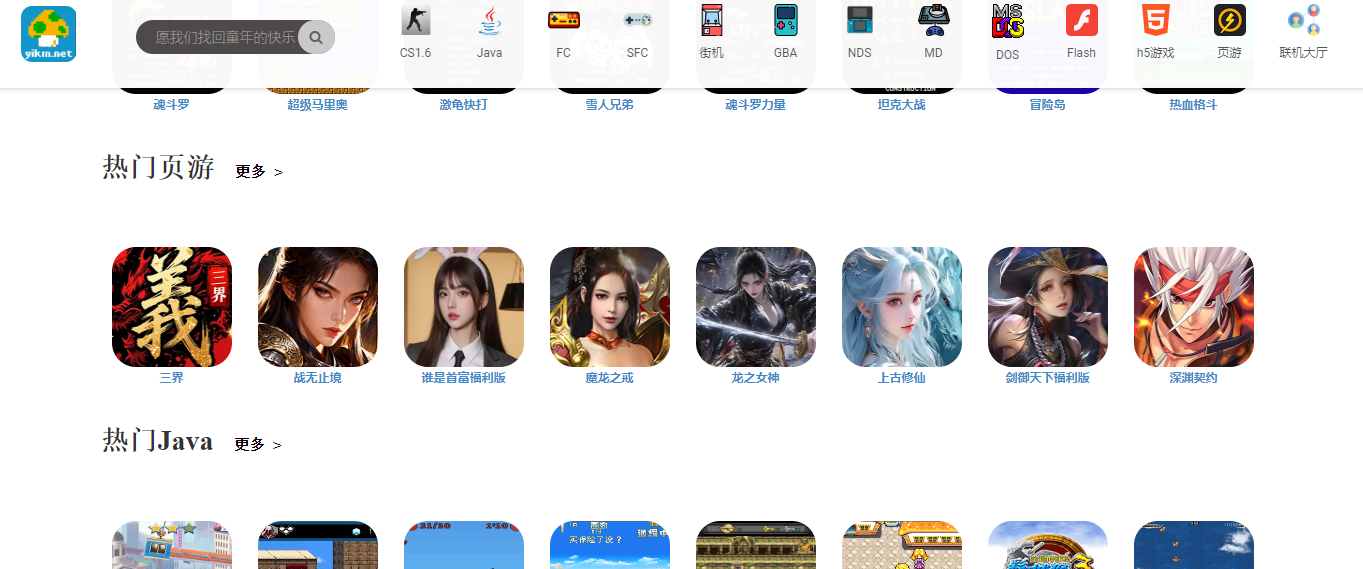This screenshot has height=569, width=1363.
Task: Browse the DOS games category
Action: [1007, 32]
